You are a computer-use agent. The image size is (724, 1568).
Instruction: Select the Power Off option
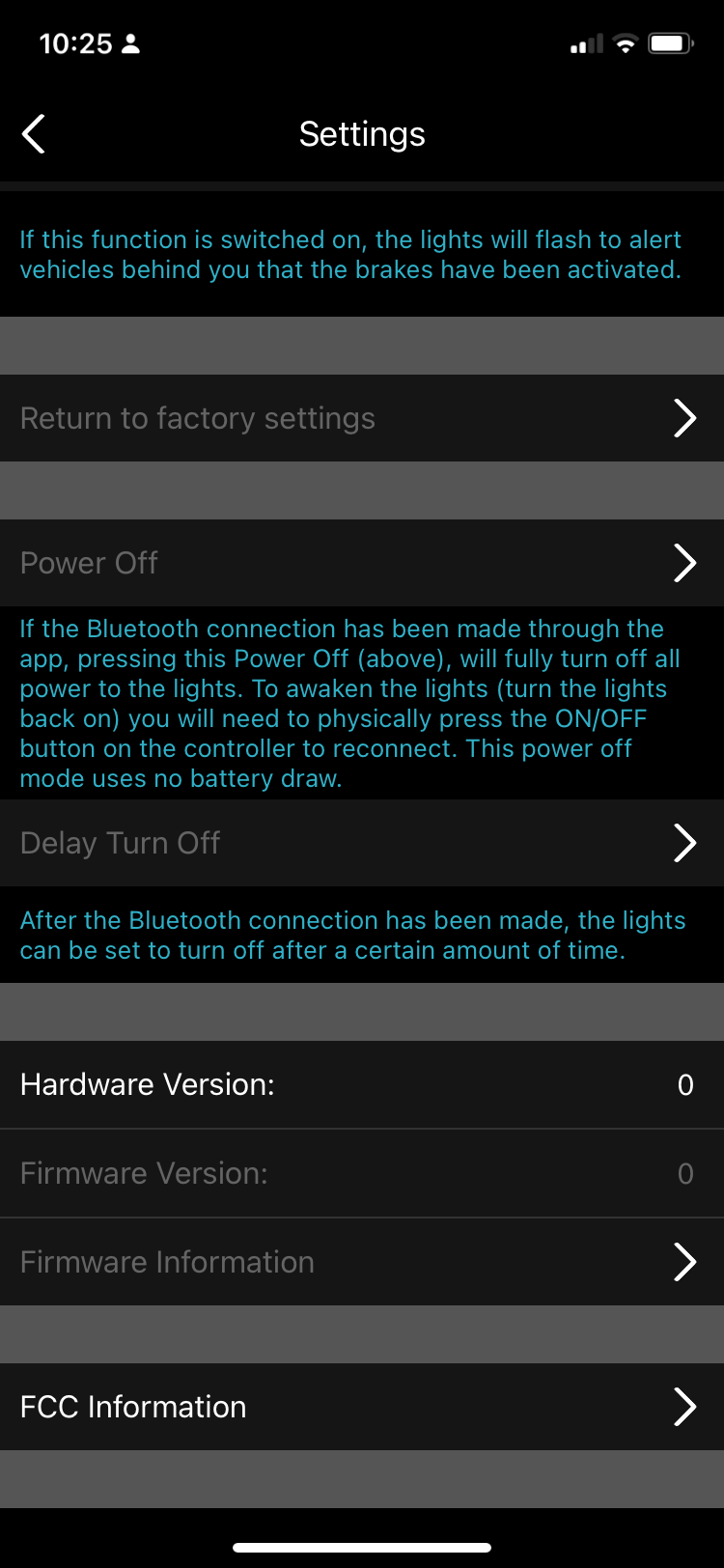pos(361,563)
